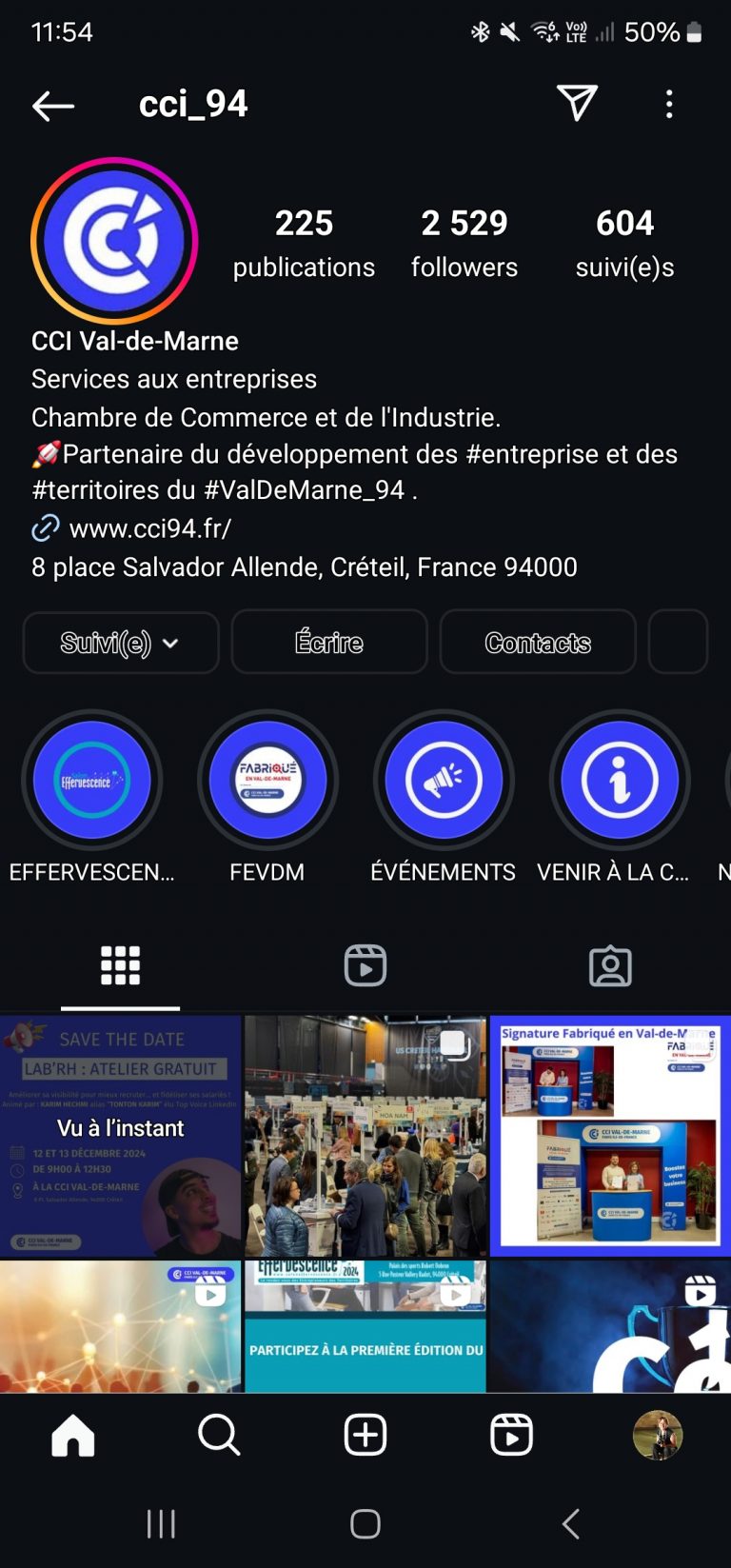Open the VENIR À LA C... highlight
This screenshot has width=731, height=1568.
tap(620, 781)
